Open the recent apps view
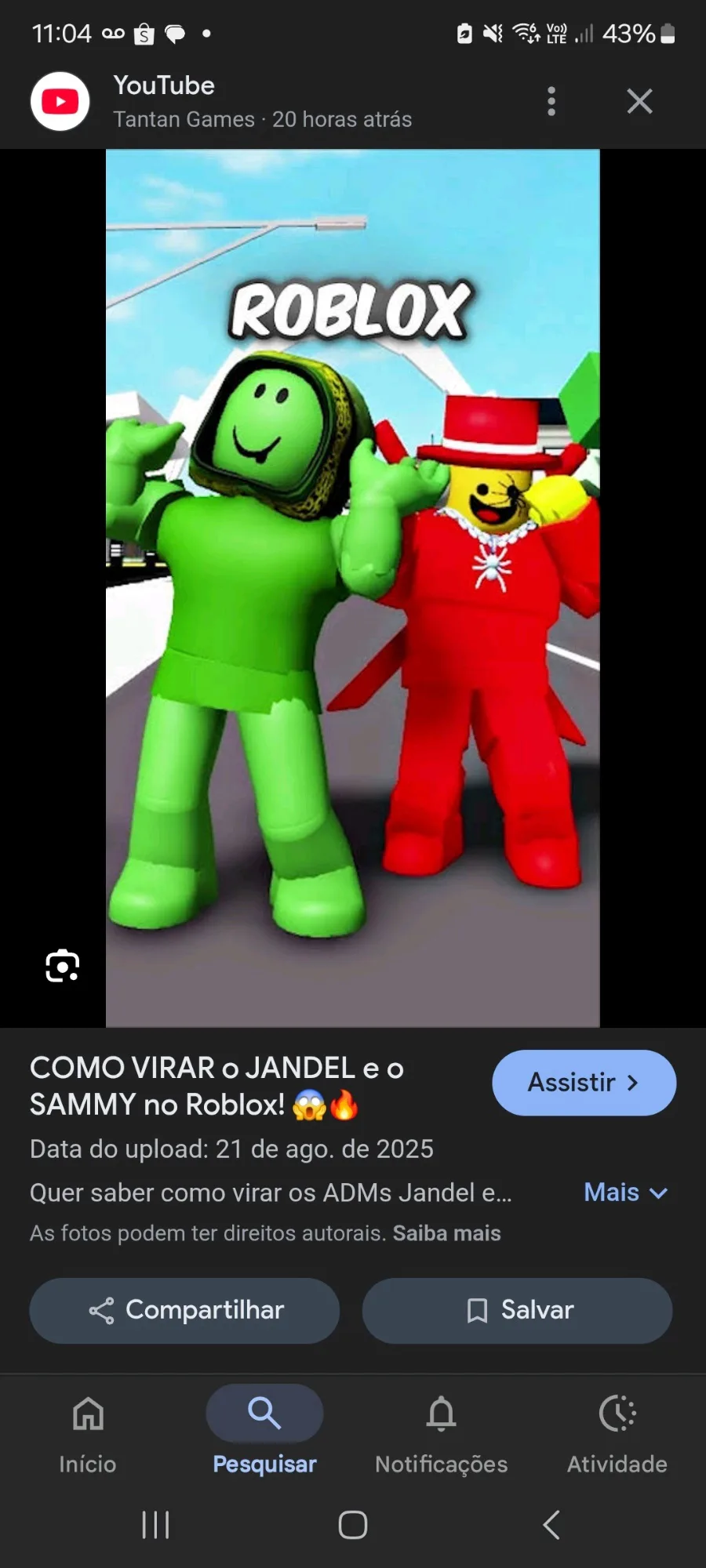This screenshot has height=1568, width=706. click(155, 1525)
